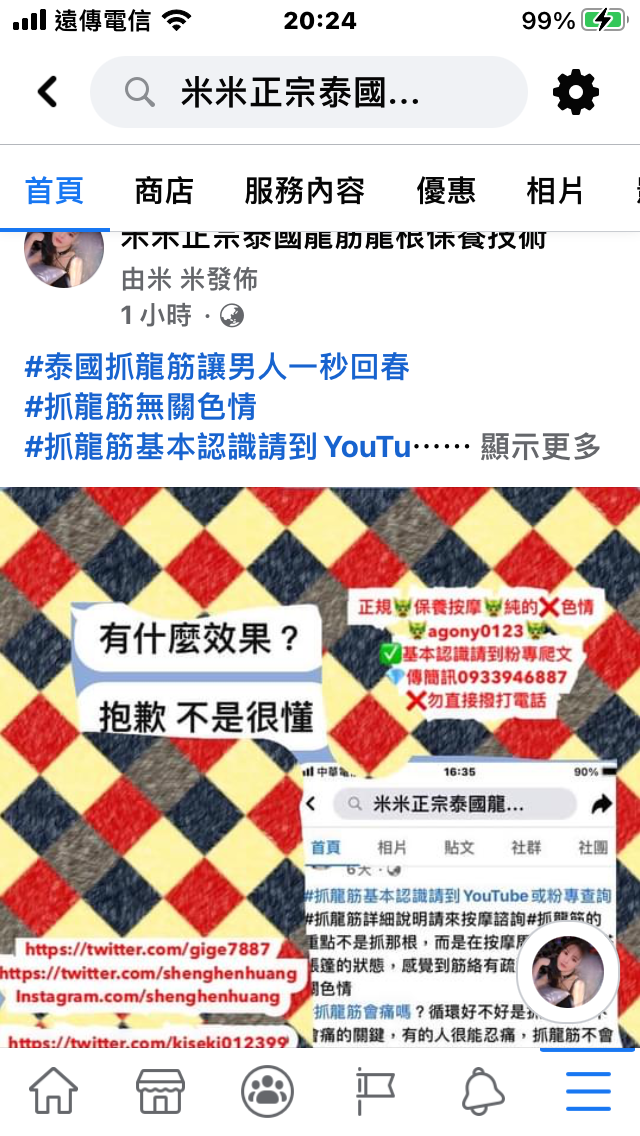
Task: Open hashtag #抓龍筋無關色情
Action: (140, 407)
